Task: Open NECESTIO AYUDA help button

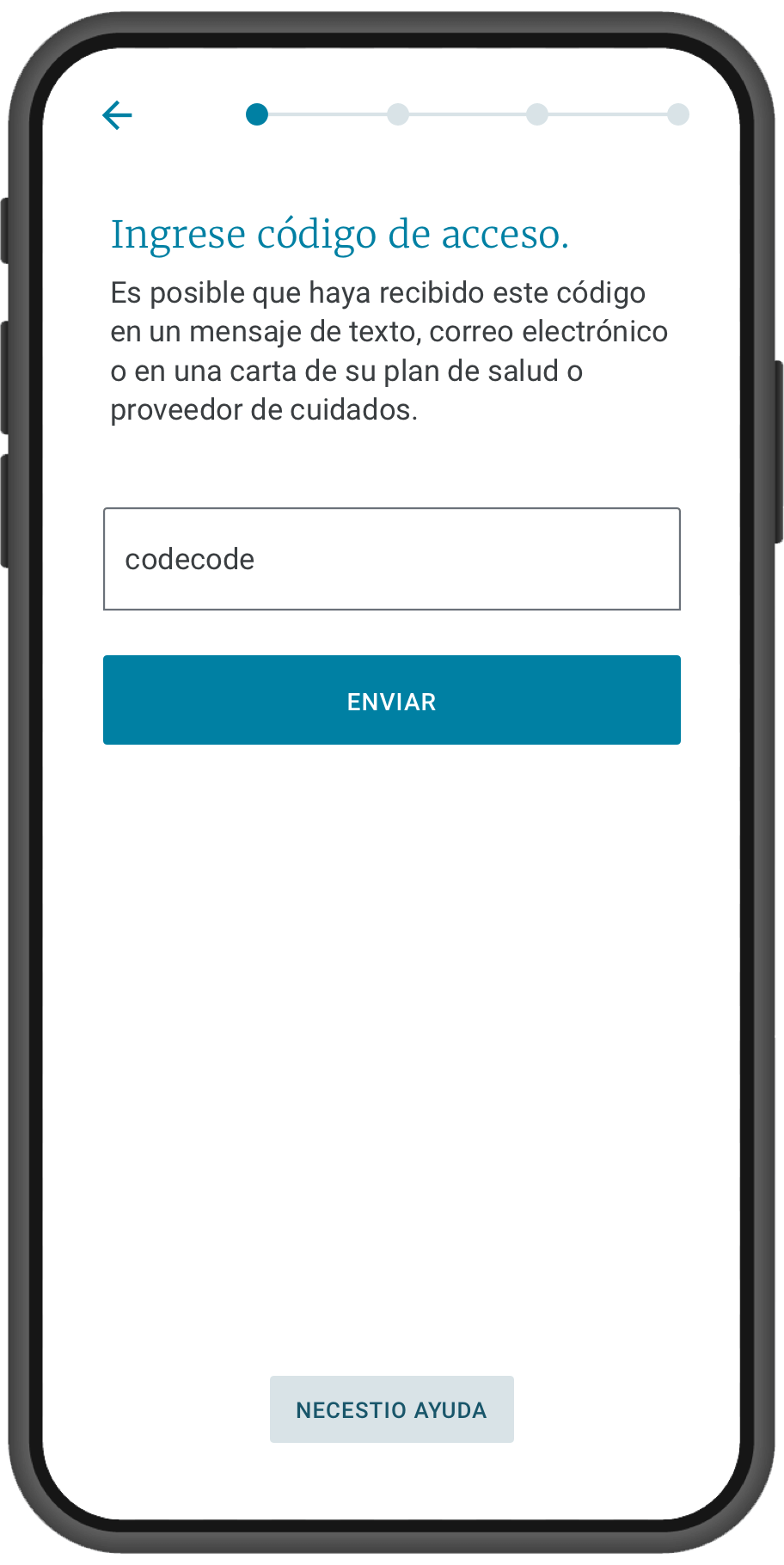Action: point(392,1409)
